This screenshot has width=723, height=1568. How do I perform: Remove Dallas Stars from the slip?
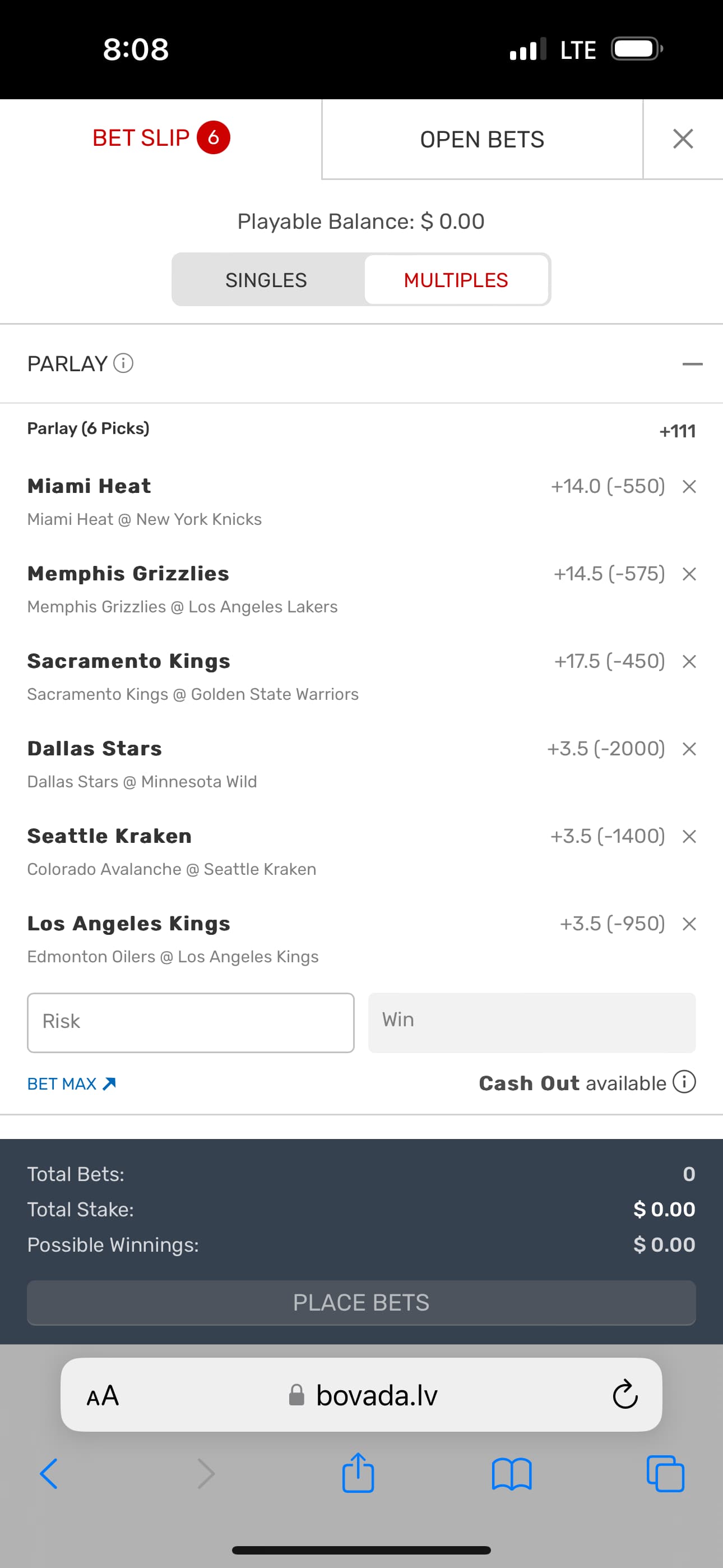689,749
